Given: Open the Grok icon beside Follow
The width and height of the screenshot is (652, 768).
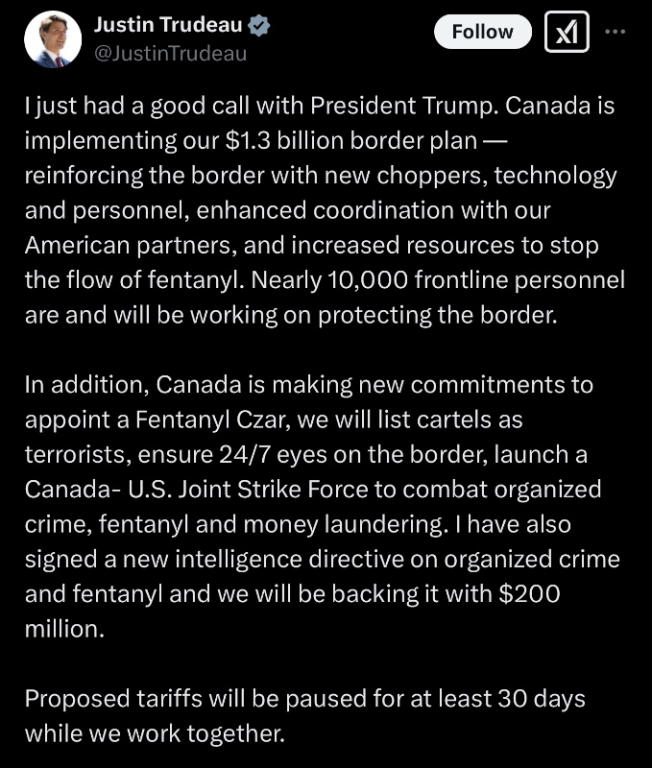Looking at the screenshot, I should [566, 34].
